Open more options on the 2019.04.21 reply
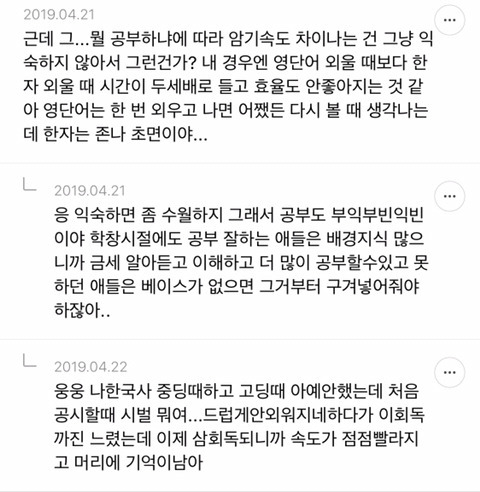Image resolution: width=480 pixels, height=492 pixels. (450, 196)
